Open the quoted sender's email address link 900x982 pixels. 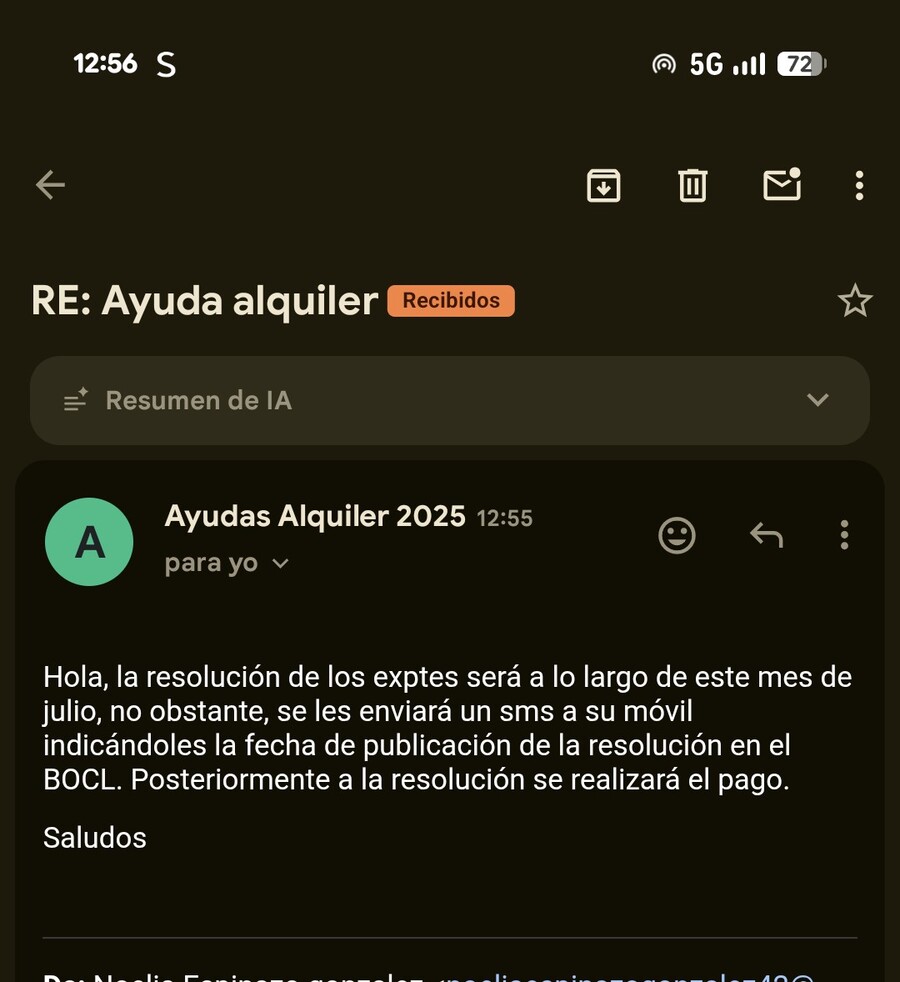628,977
